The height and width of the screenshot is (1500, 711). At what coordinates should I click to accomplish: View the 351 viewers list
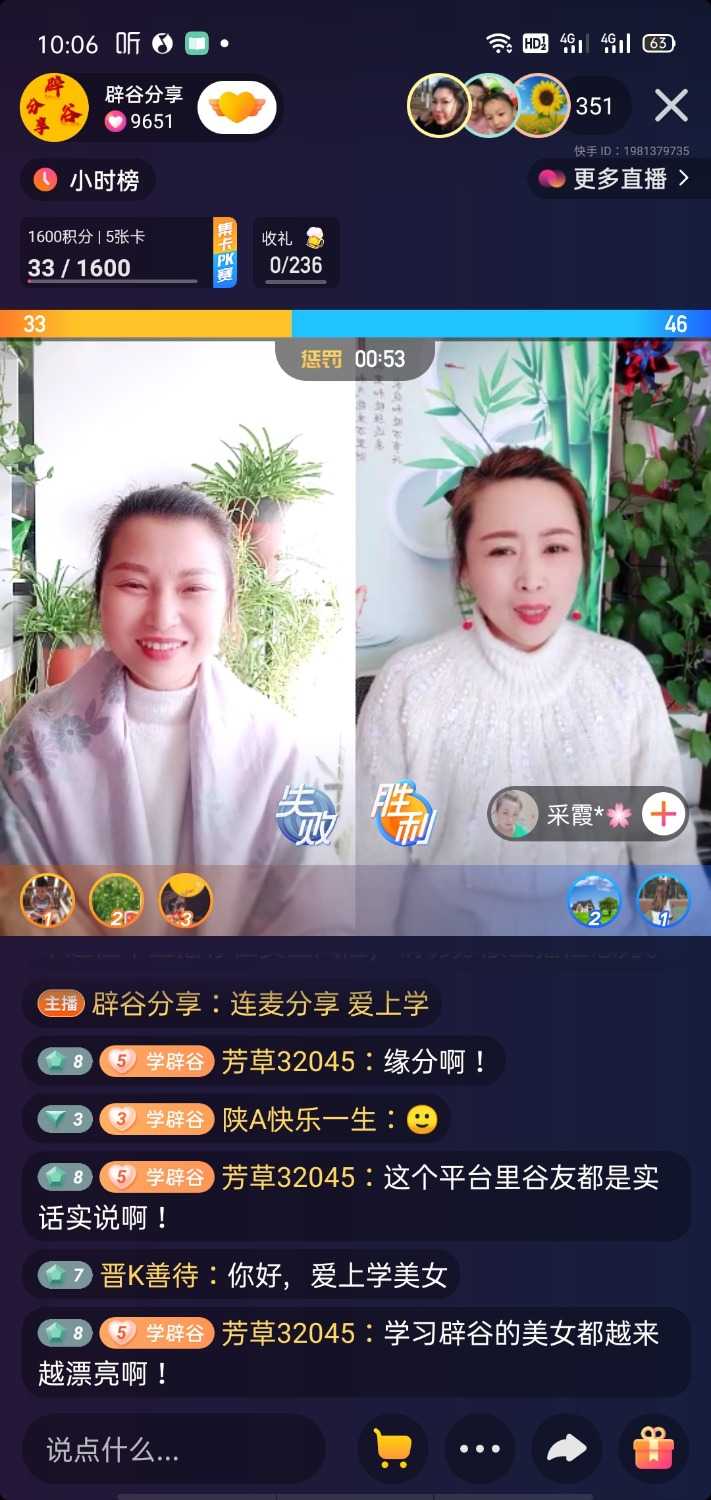tap(594, 106)
